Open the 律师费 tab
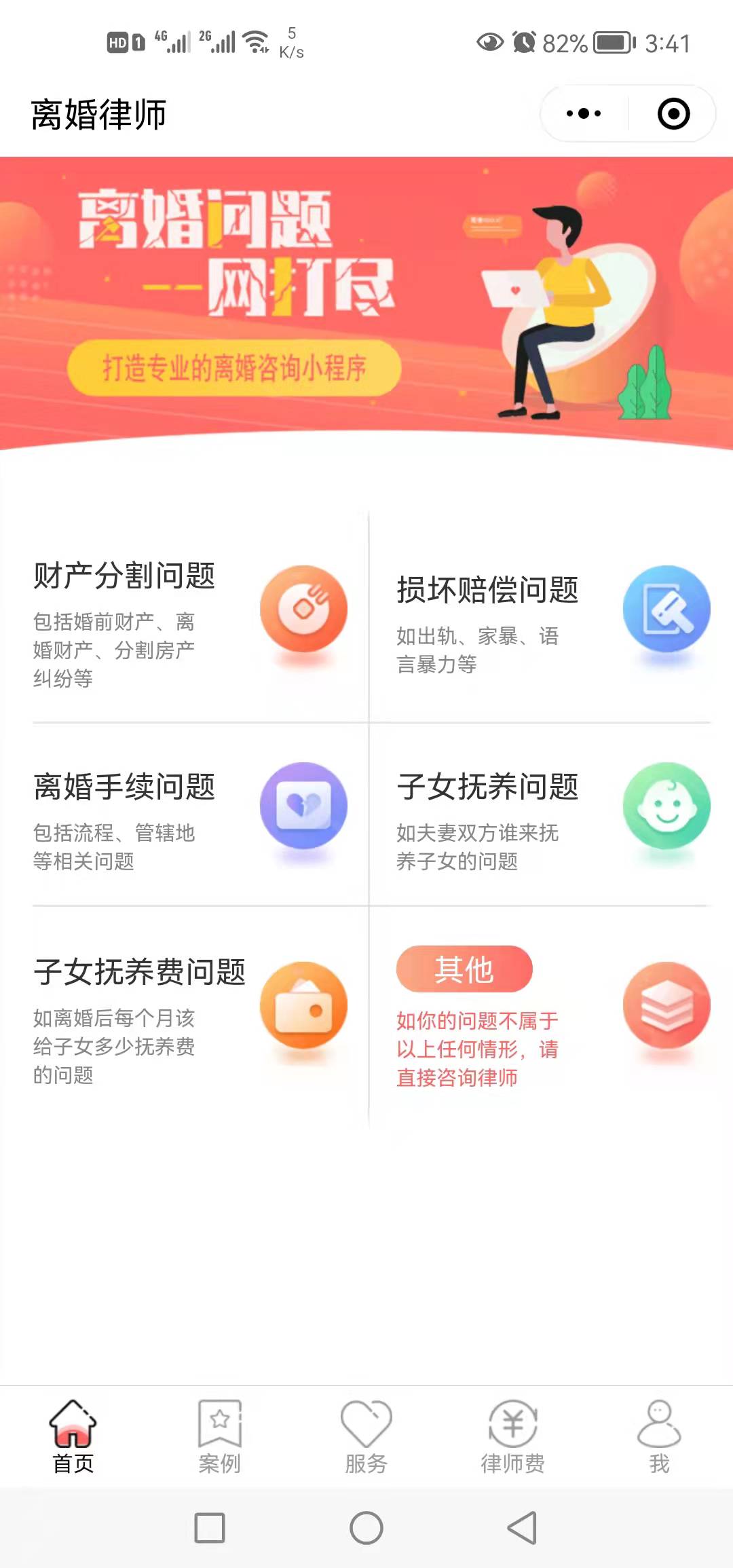This screenshot has height=1568, width=733. (x=512, y=1437)
